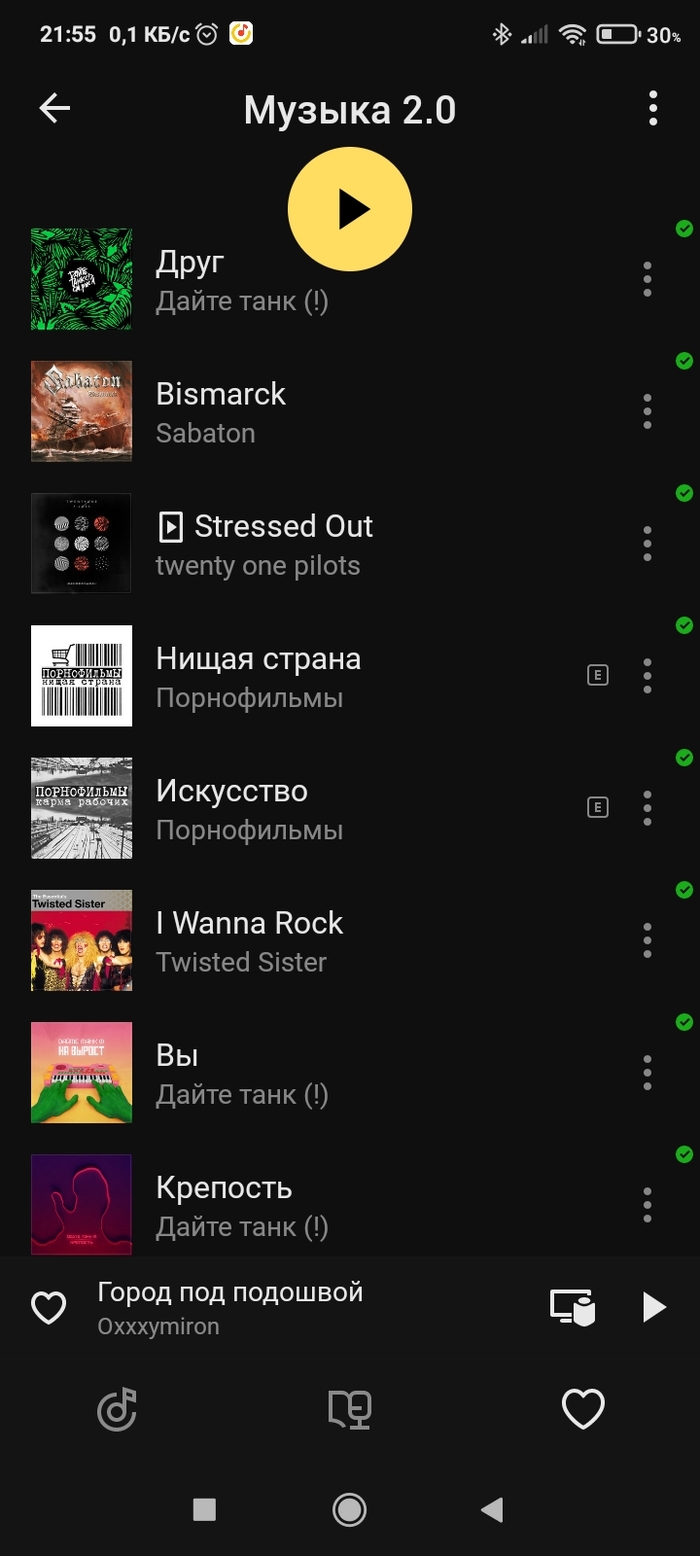Start playlist with the yellow play button
Image resolution: width=700 pixels, height=1556 pixels.
point(350,209)
